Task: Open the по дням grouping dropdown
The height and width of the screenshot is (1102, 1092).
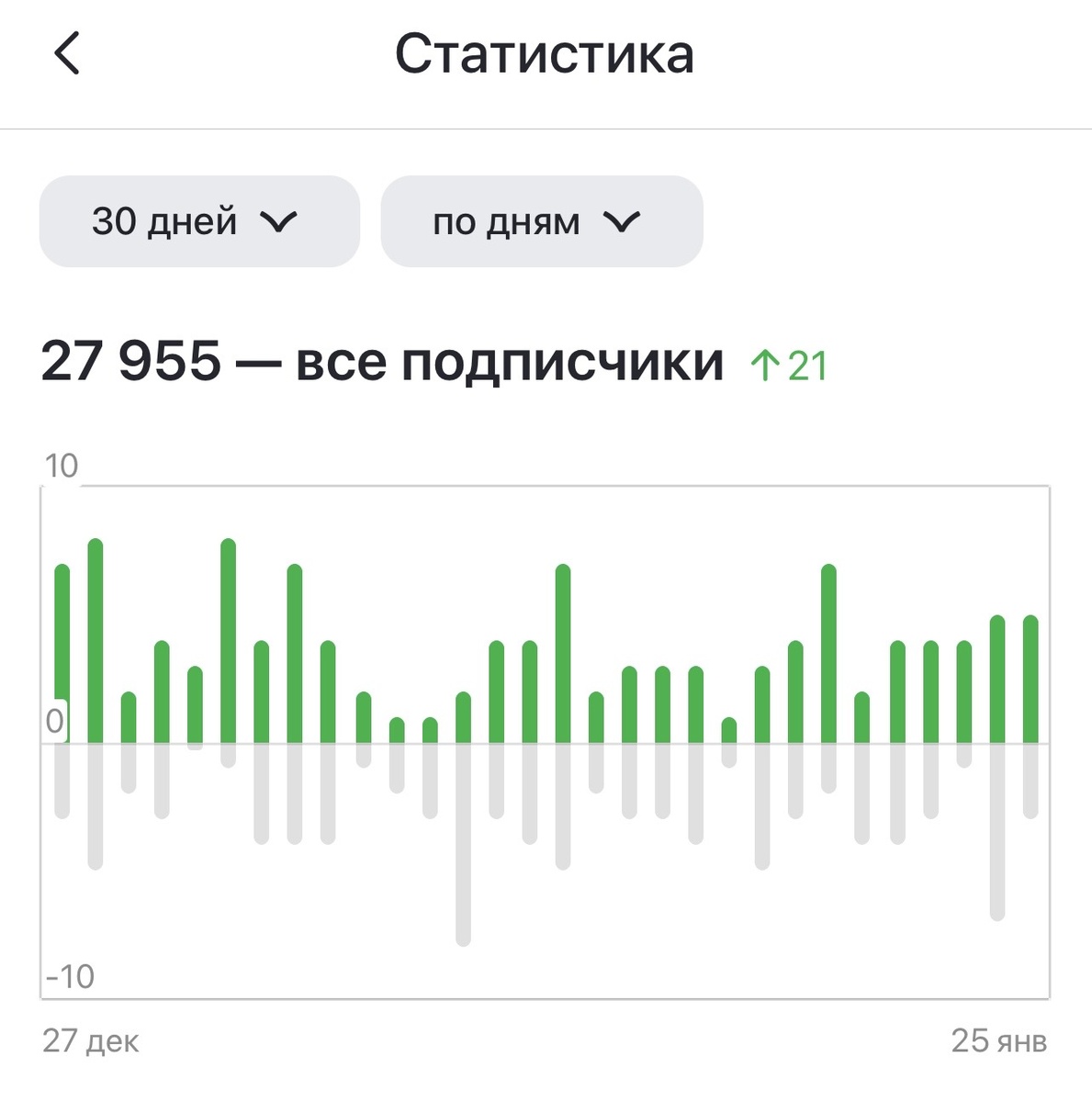Action: click(541, 221)
